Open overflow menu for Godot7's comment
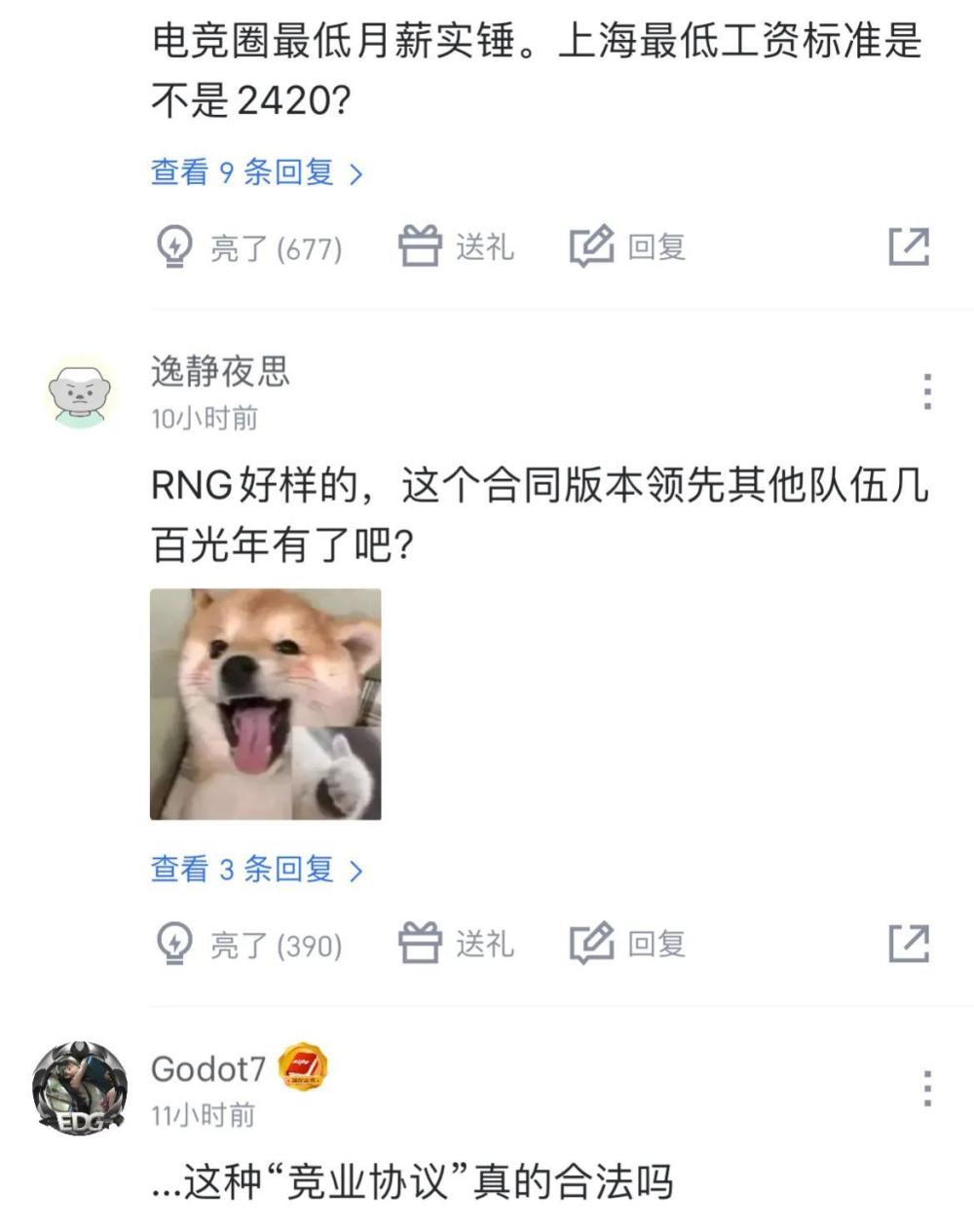Image resolution: width=974 pixels, height=1232 pixels. [x=927, y=1089]
